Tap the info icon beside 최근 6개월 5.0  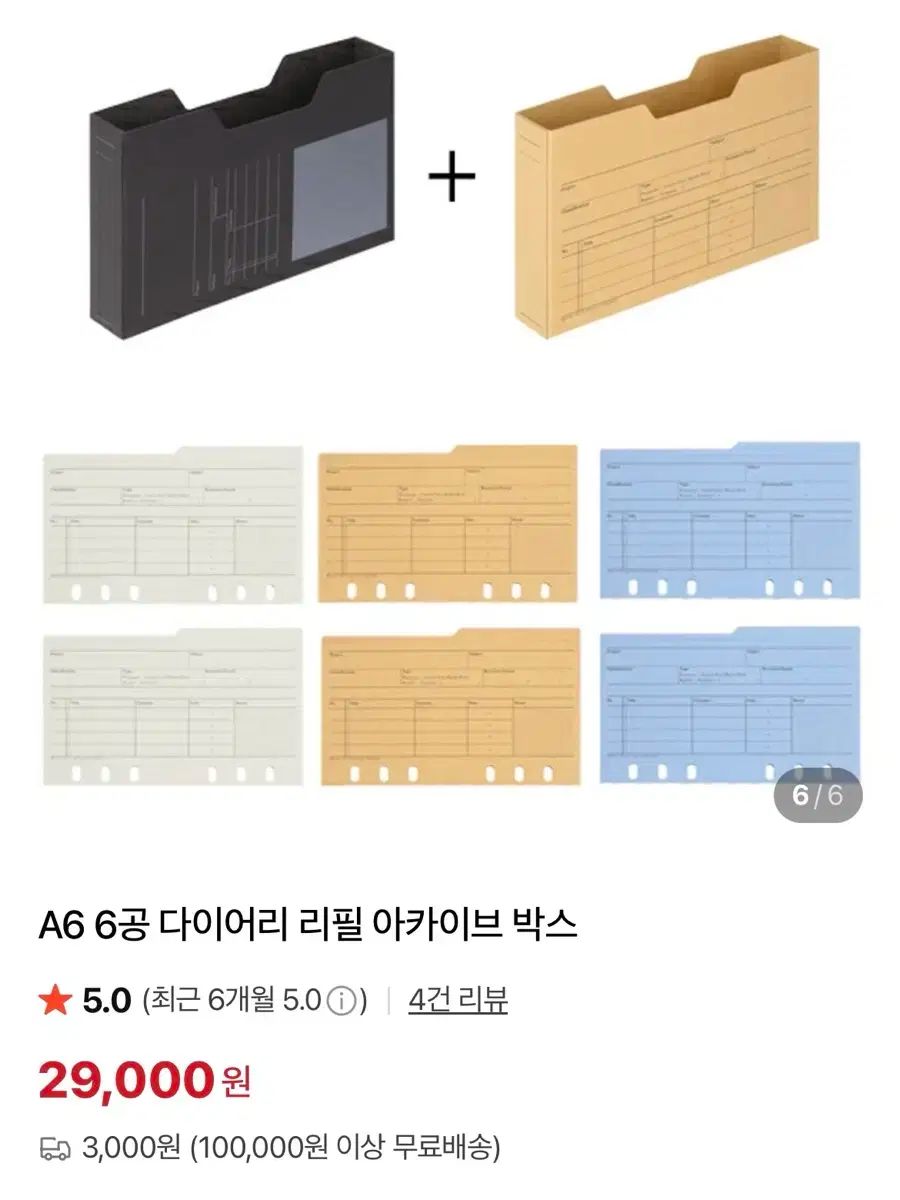pyautogui.click(x=342, y=1001)
